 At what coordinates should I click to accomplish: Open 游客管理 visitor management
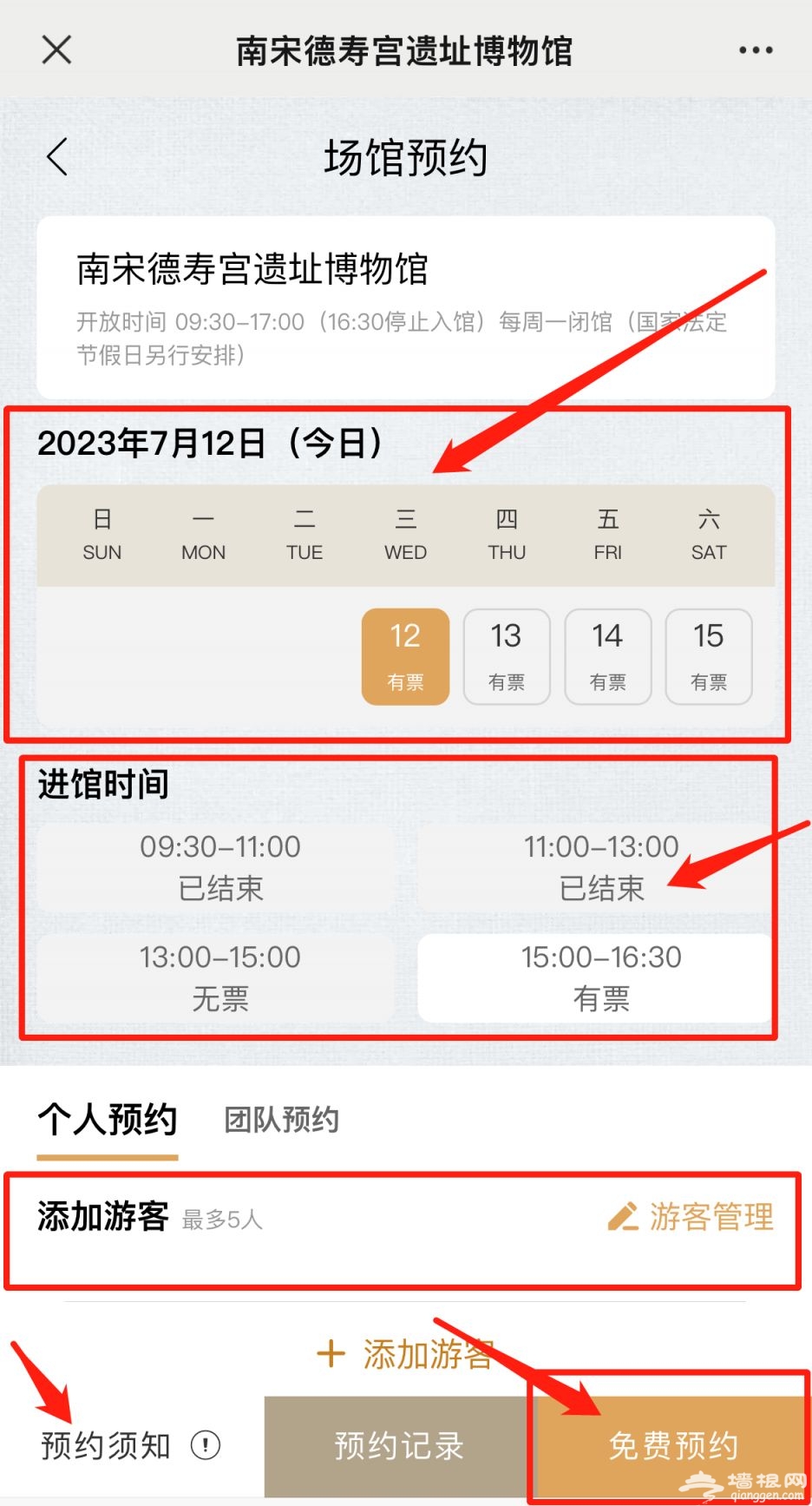(x=691, y=1217)
